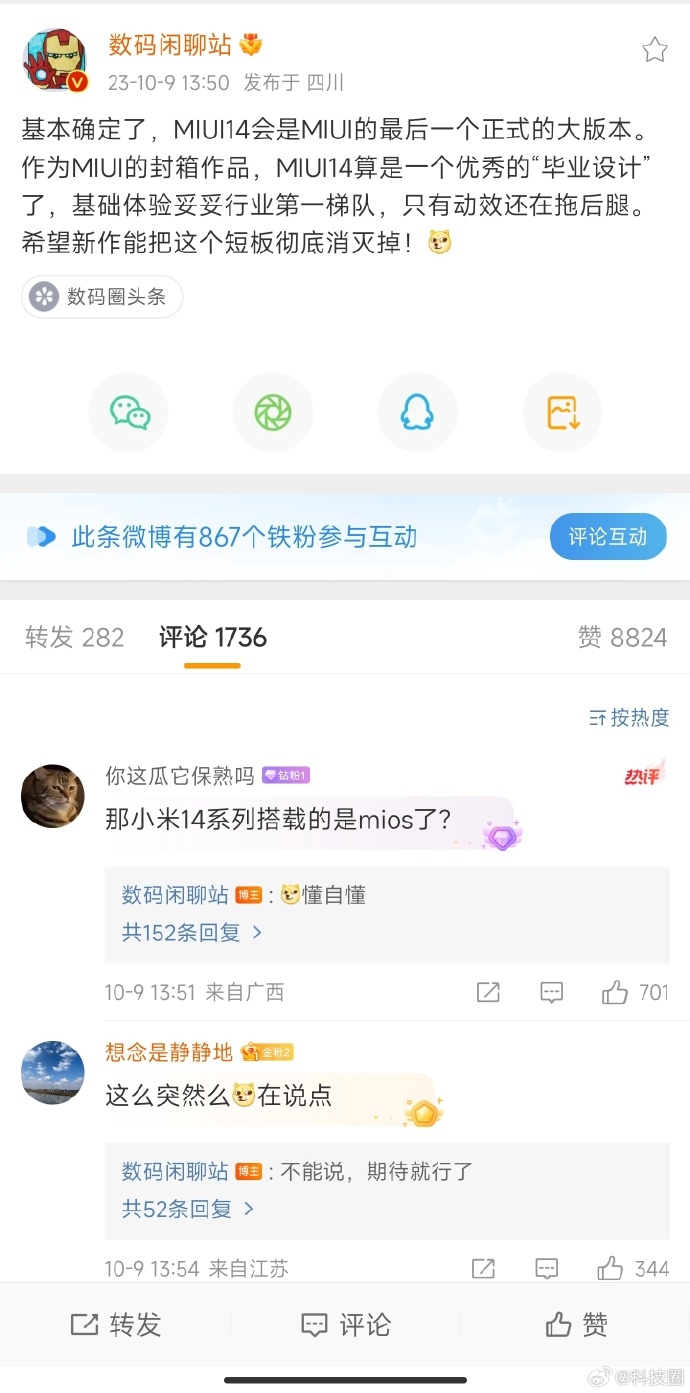The image size is (690, 1393).
Task: Tap the 评论互动 button
Action: pyautogui.click(x=608, y=537)
